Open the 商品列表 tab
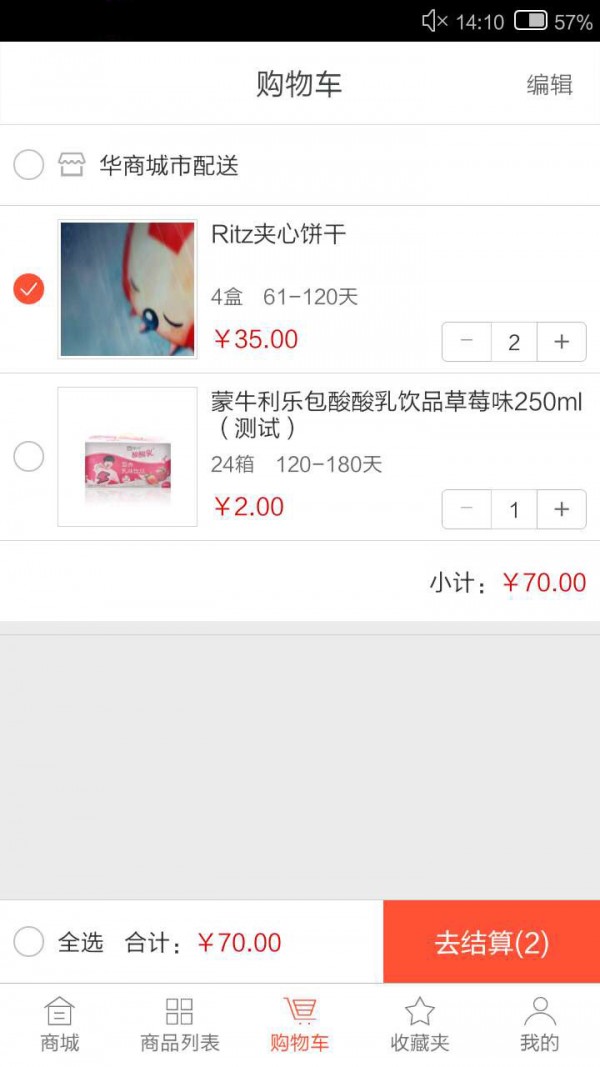600x1067 pixels. click(x=180, y=1025)
